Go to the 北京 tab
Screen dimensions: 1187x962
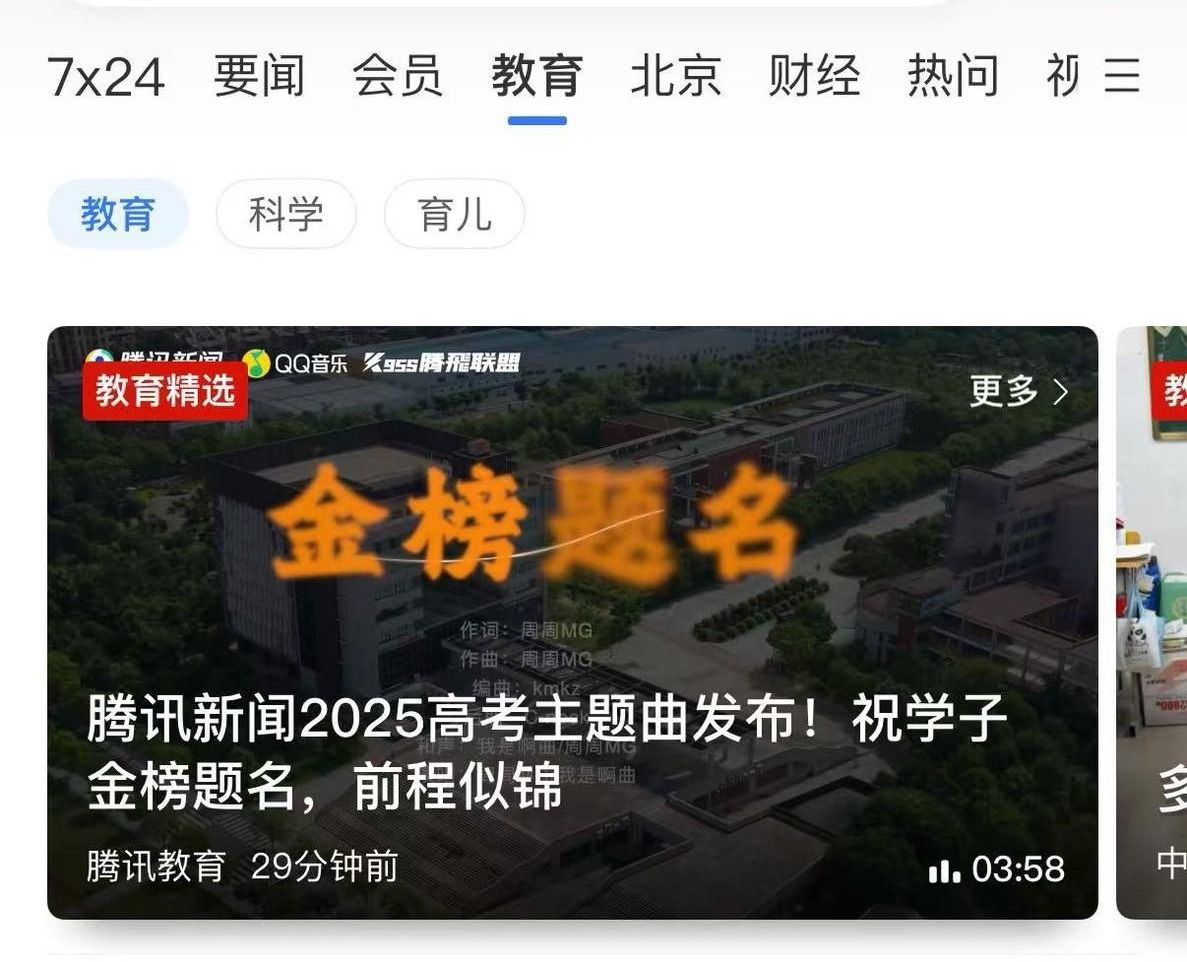676,77
